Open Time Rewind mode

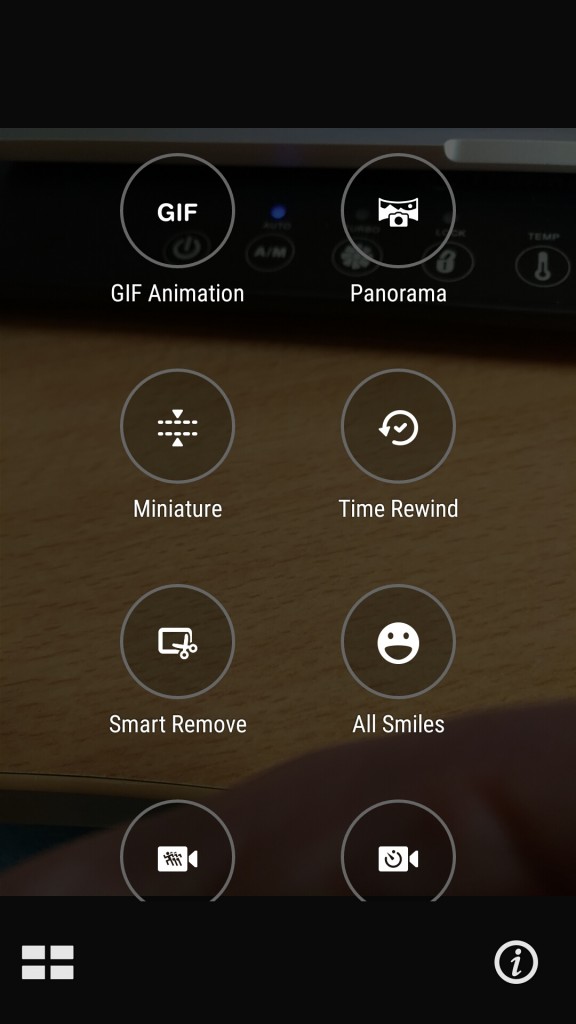tap(398, 426)
